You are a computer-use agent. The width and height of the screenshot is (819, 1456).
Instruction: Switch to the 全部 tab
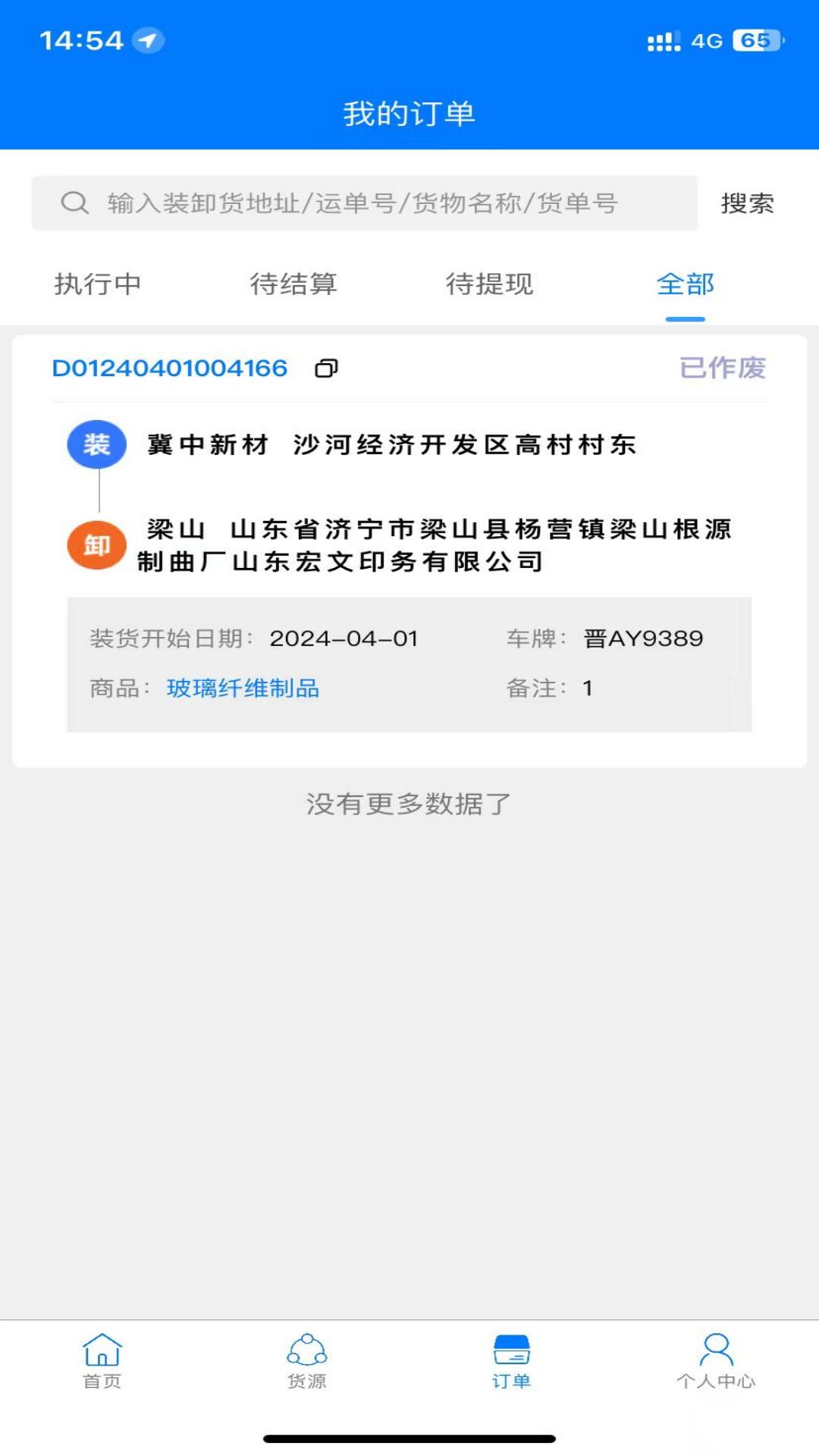pyautogui.click(x=685, y=286)
